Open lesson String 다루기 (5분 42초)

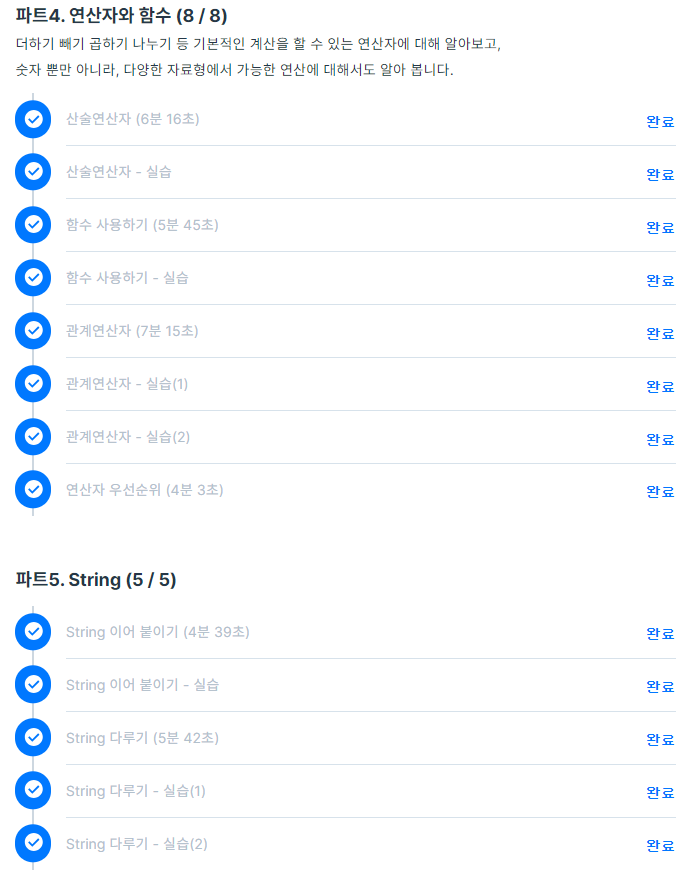142,738
